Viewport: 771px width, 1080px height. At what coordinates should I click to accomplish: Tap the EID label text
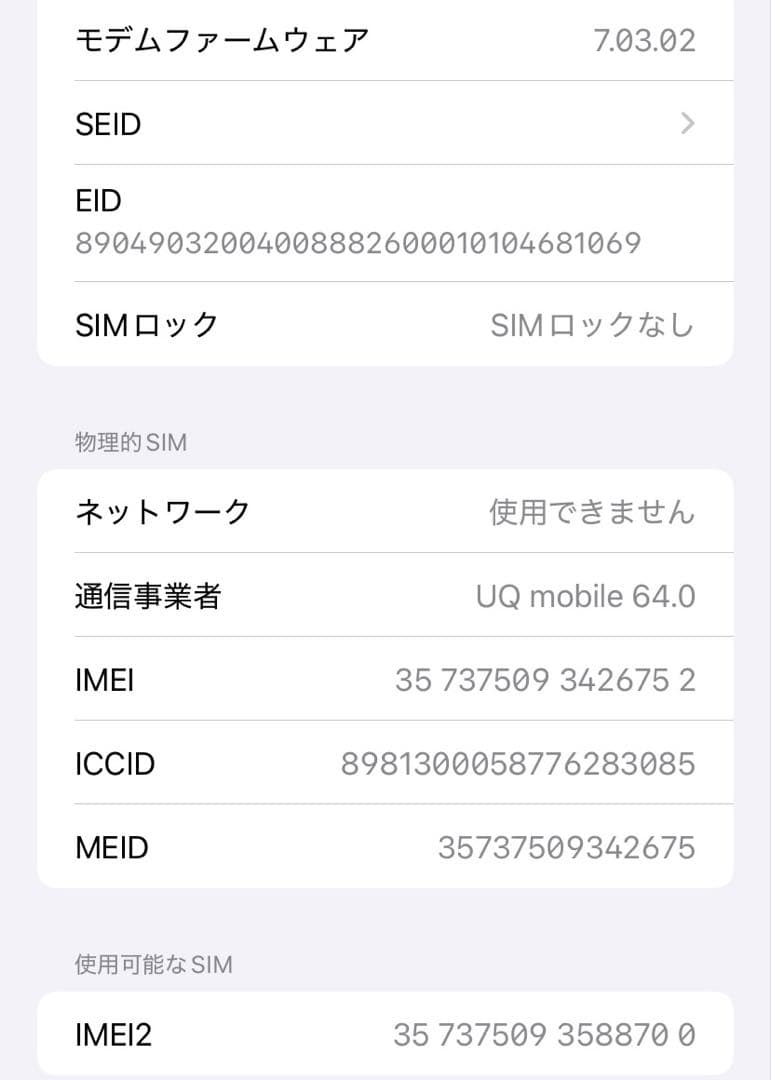pos(98,200)
